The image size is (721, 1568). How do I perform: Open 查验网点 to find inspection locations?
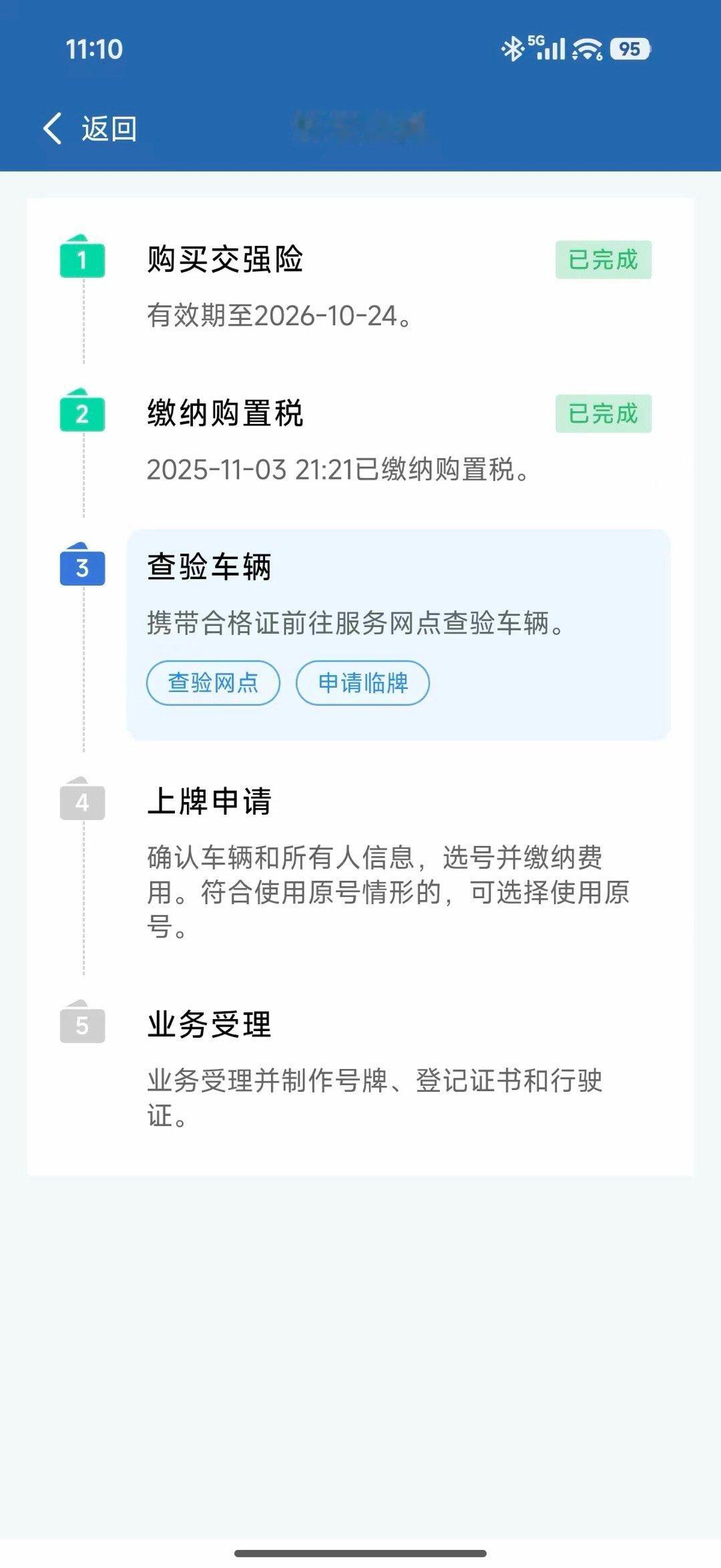(212, 682)
